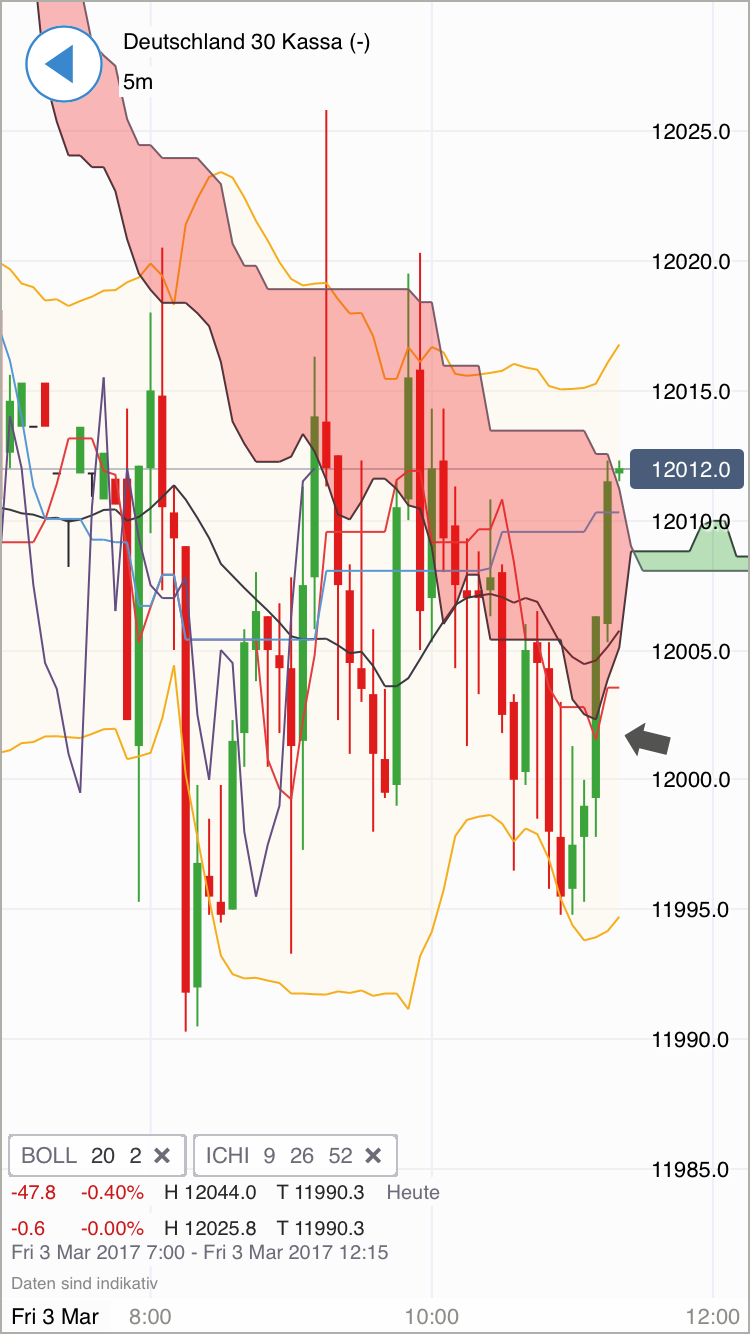The image size is (750, 1334).
Task: Remove the ICHI indicator via its X icon
Action: point(373,1155)
